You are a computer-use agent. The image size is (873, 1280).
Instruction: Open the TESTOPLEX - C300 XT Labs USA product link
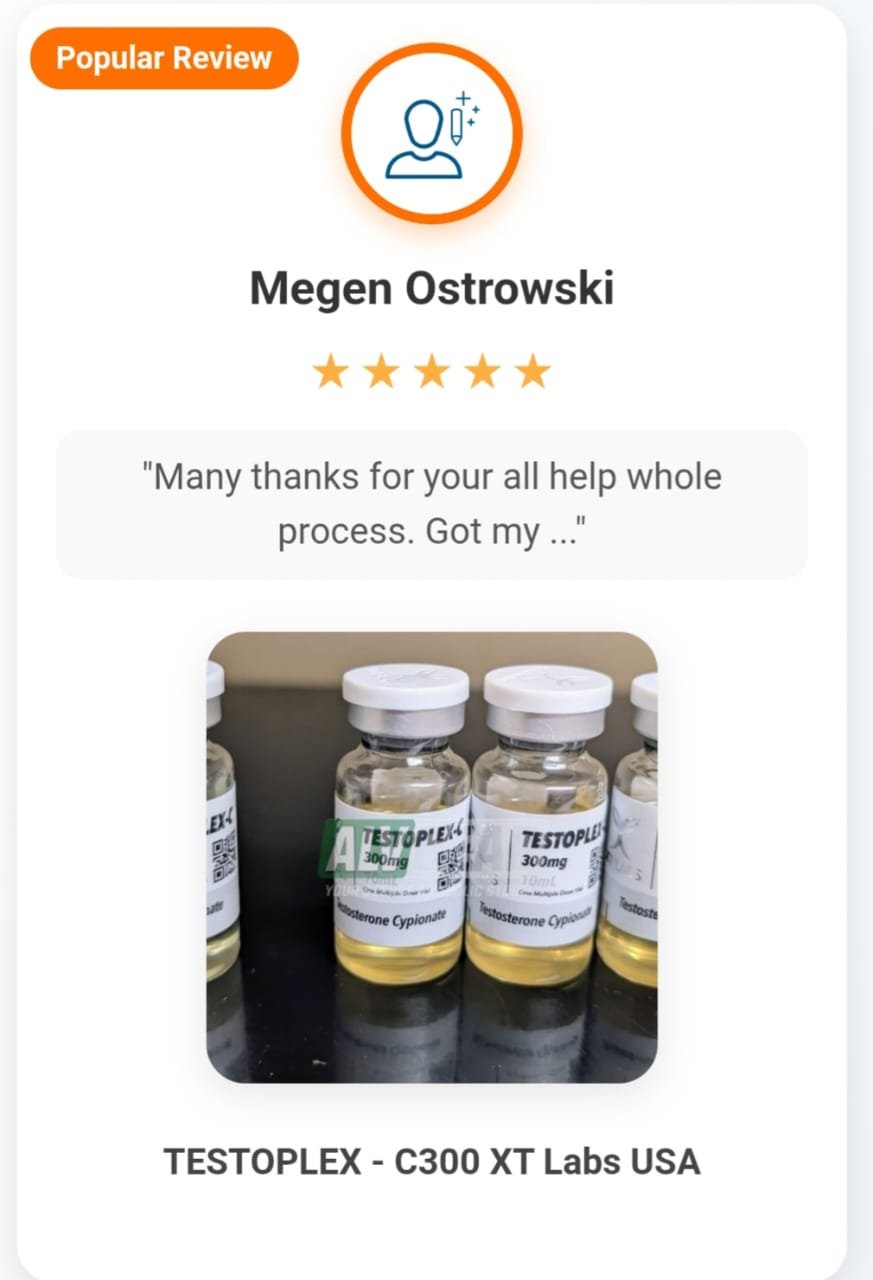(x=432, y=1161)
